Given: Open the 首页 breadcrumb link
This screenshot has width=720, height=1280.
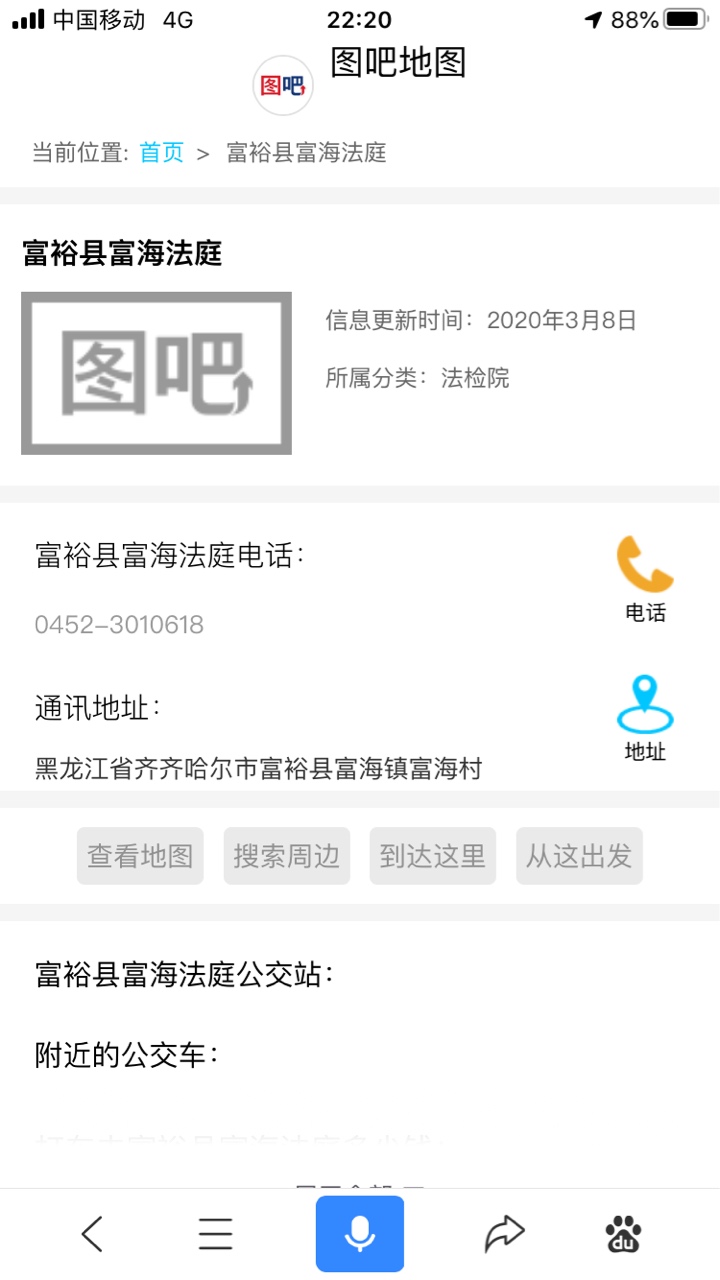Looking at the screenshot, I should pyautogui.click(x=161, y=153).
